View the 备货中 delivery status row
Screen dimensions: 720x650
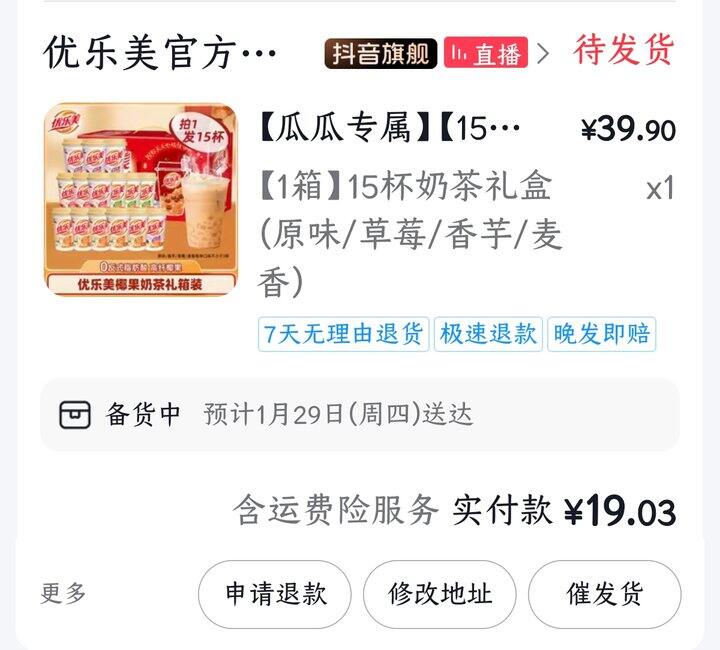coord(359,414)
